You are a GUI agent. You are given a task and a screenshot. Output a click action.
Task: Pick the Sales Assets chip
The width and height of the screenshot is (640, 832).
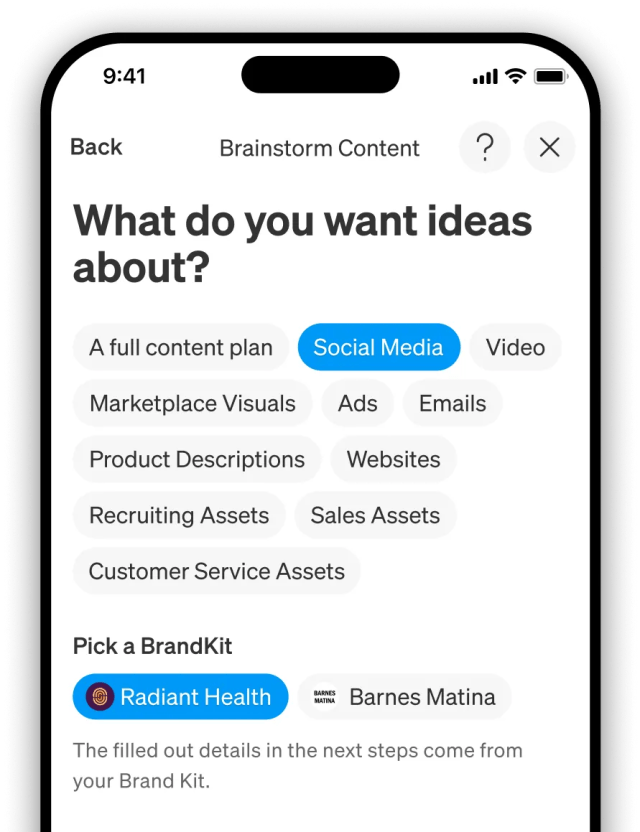[x=375, y=516]
